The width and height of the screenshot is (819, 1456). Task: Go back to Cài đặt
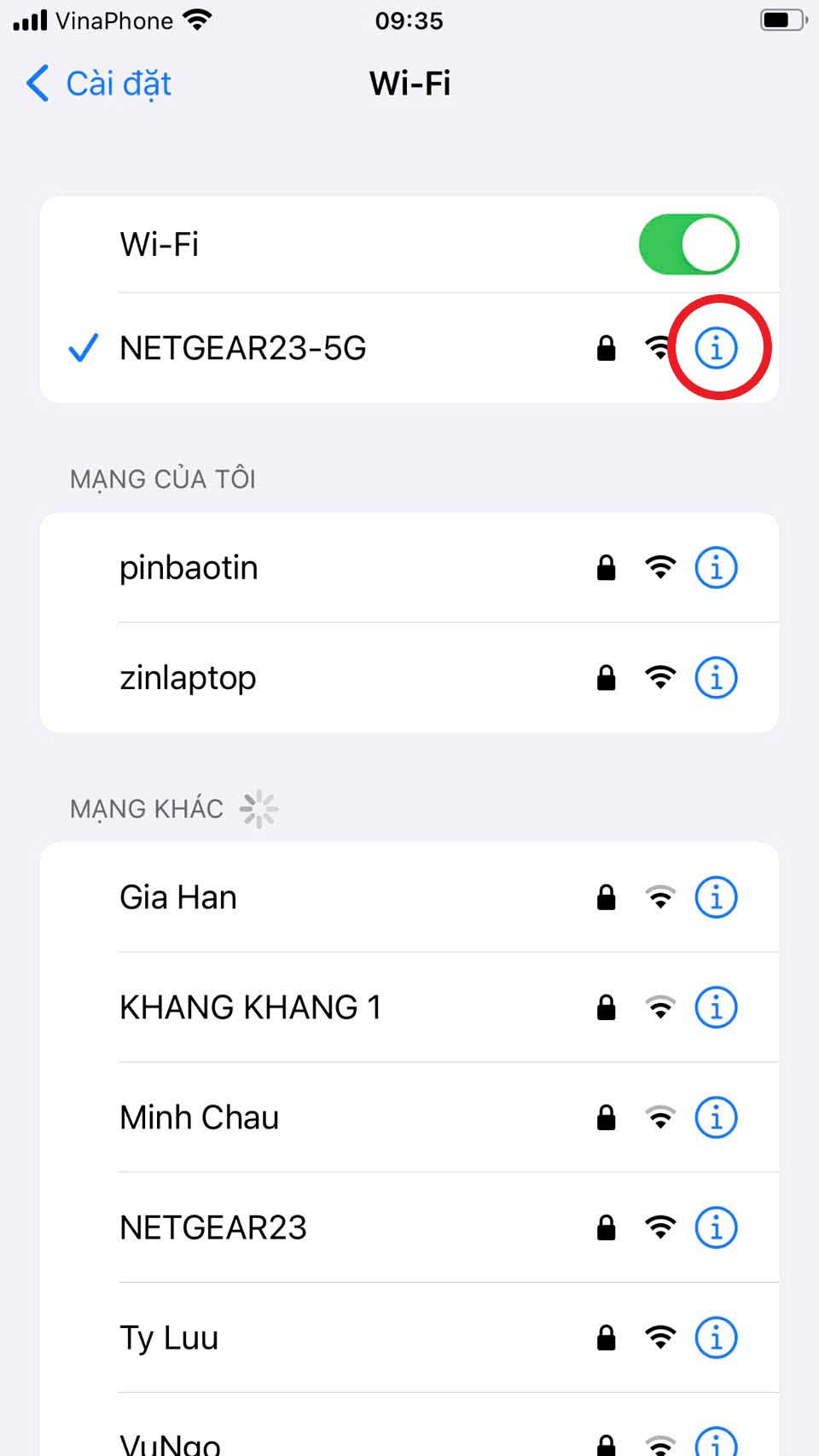pyautogui.click(x=99, y=84)
